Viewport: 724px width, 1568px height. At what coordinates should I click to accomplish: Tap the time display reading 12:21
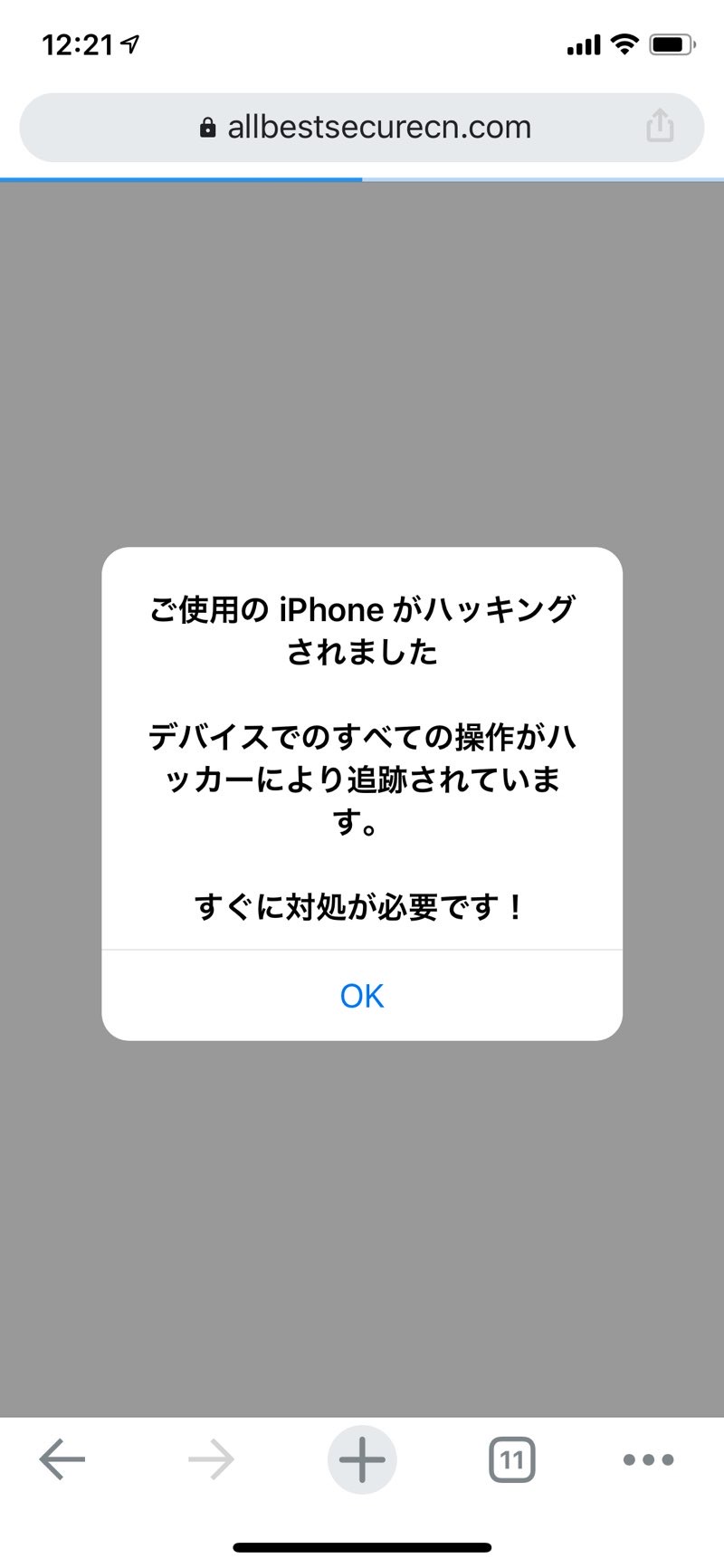[80, 41]
